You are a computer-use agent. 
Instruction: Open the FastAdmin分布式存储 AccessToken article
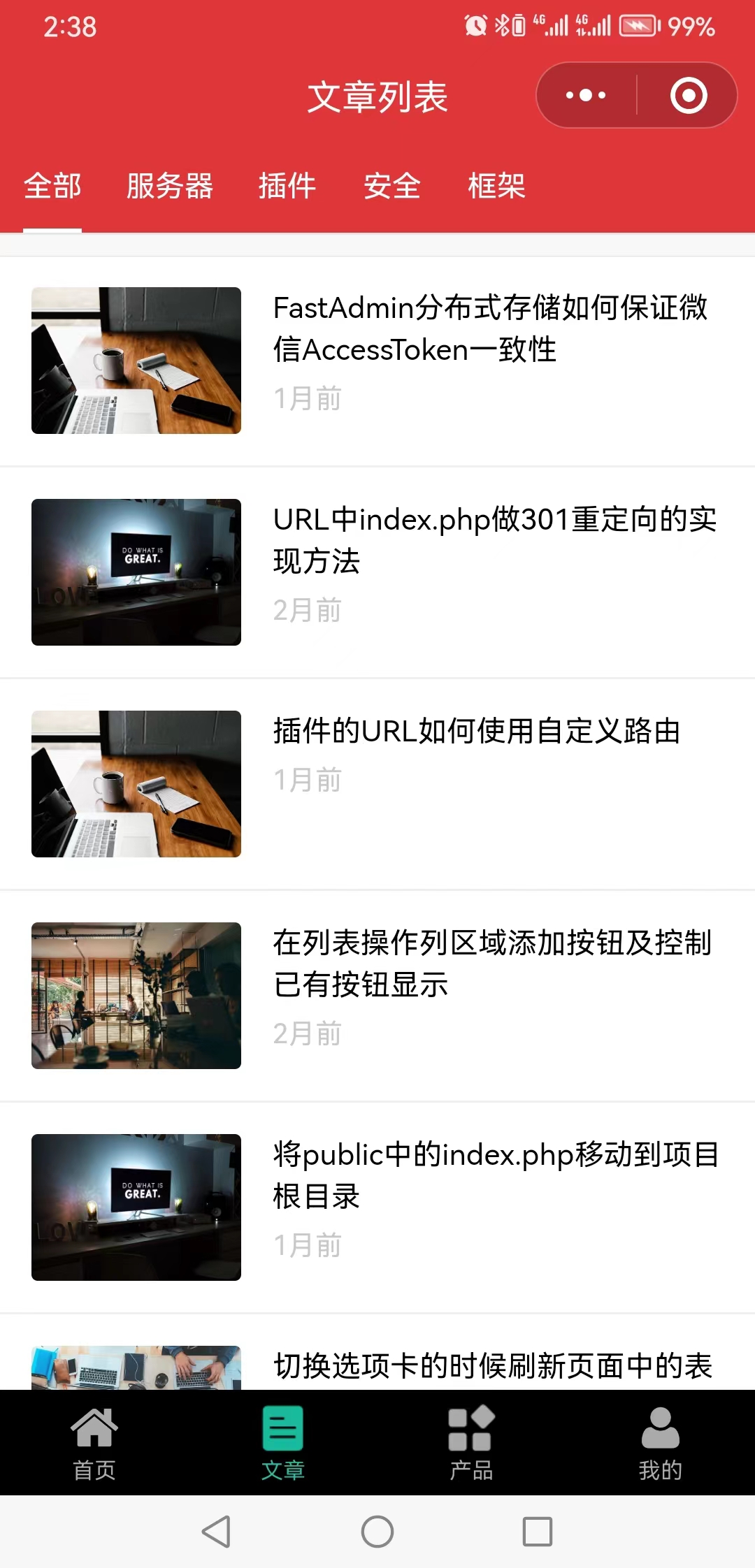489,328
